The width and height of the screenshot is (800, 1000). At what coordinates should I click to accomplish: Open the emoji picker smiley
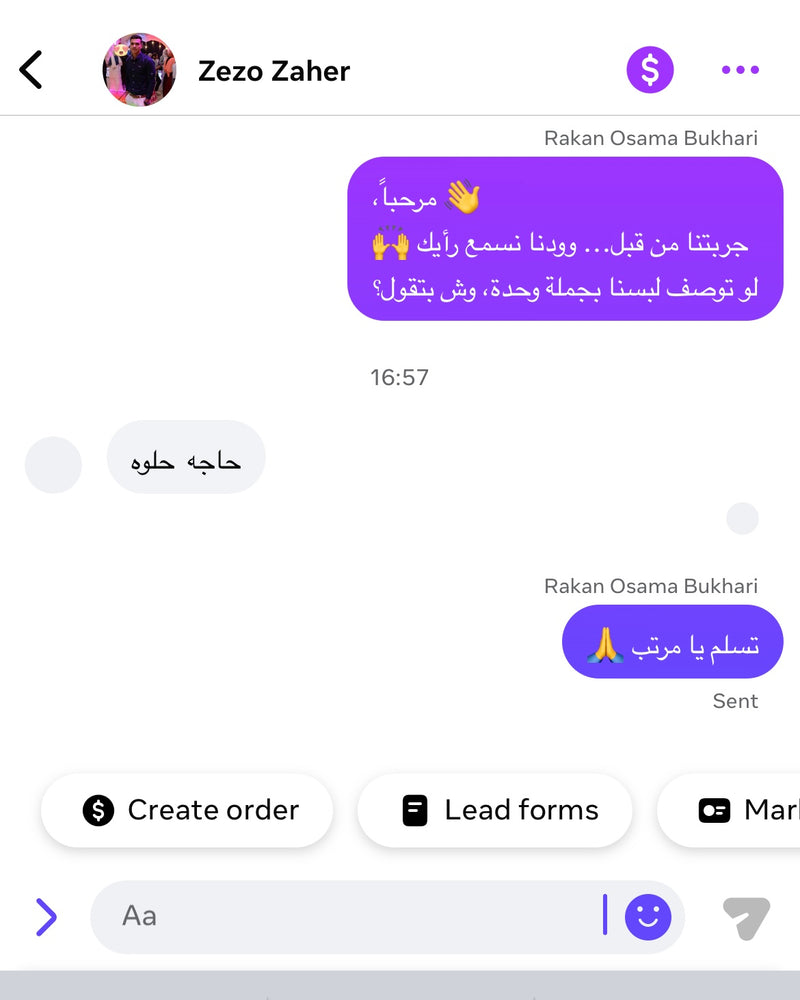coord(648,916)
